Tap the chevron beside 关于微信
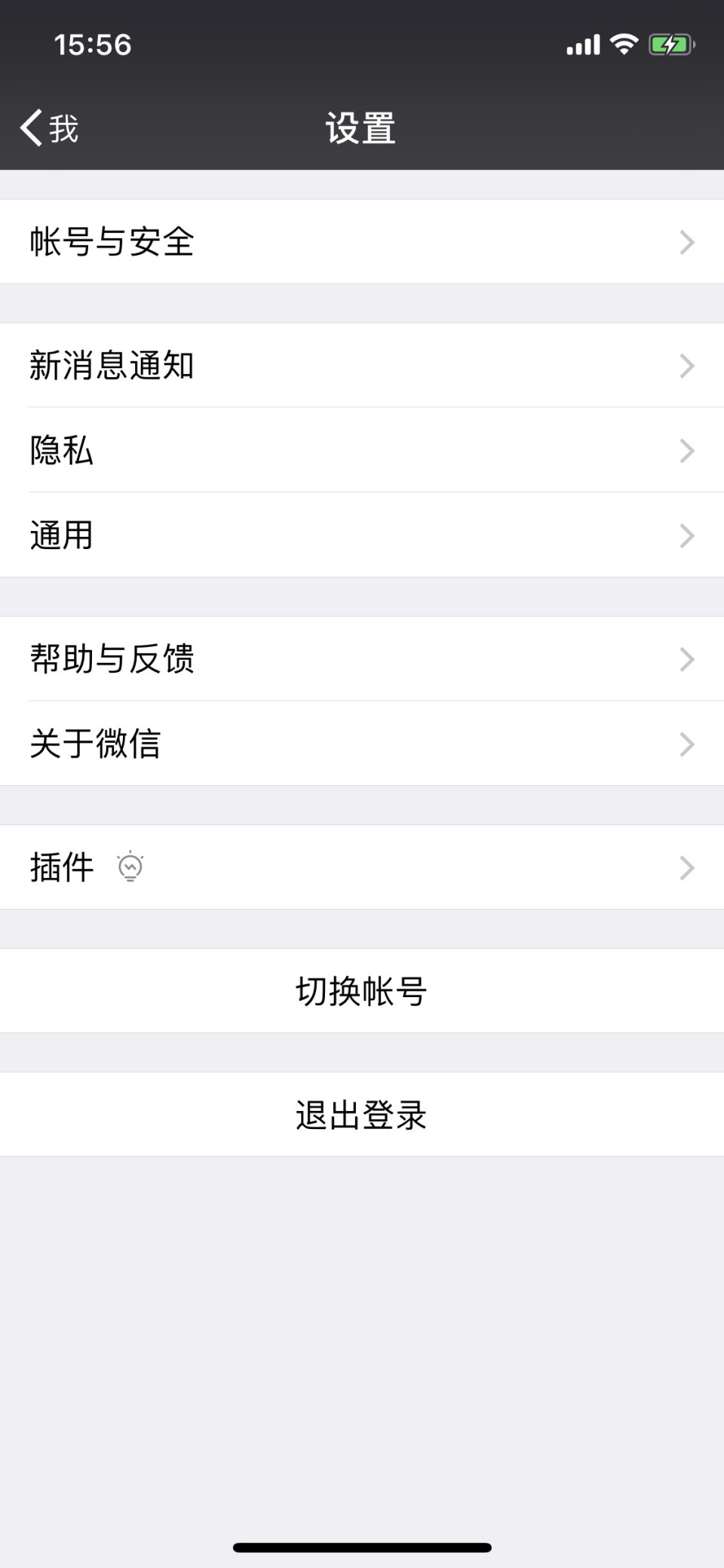Viewport: 724px width, 1568px height. tap(686, 744)
